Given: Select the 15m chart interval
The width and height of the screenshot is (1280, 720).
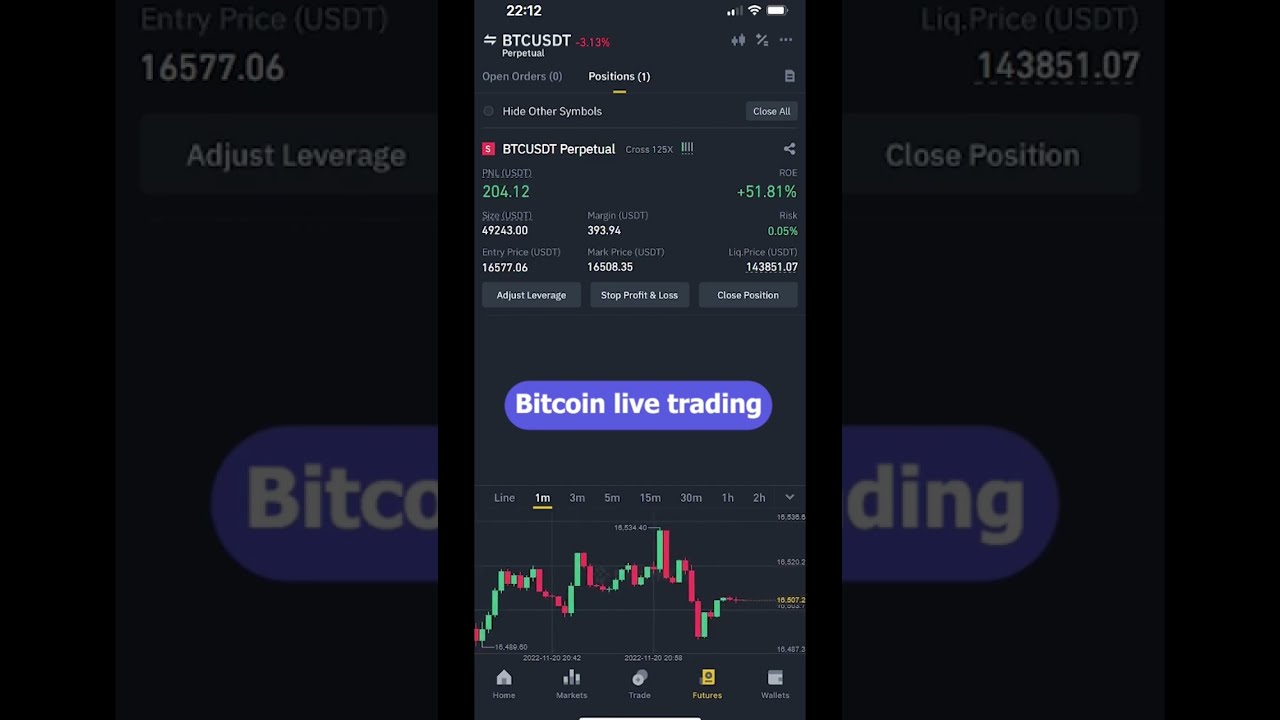Looking at the screenshot, I should (650, 498).
